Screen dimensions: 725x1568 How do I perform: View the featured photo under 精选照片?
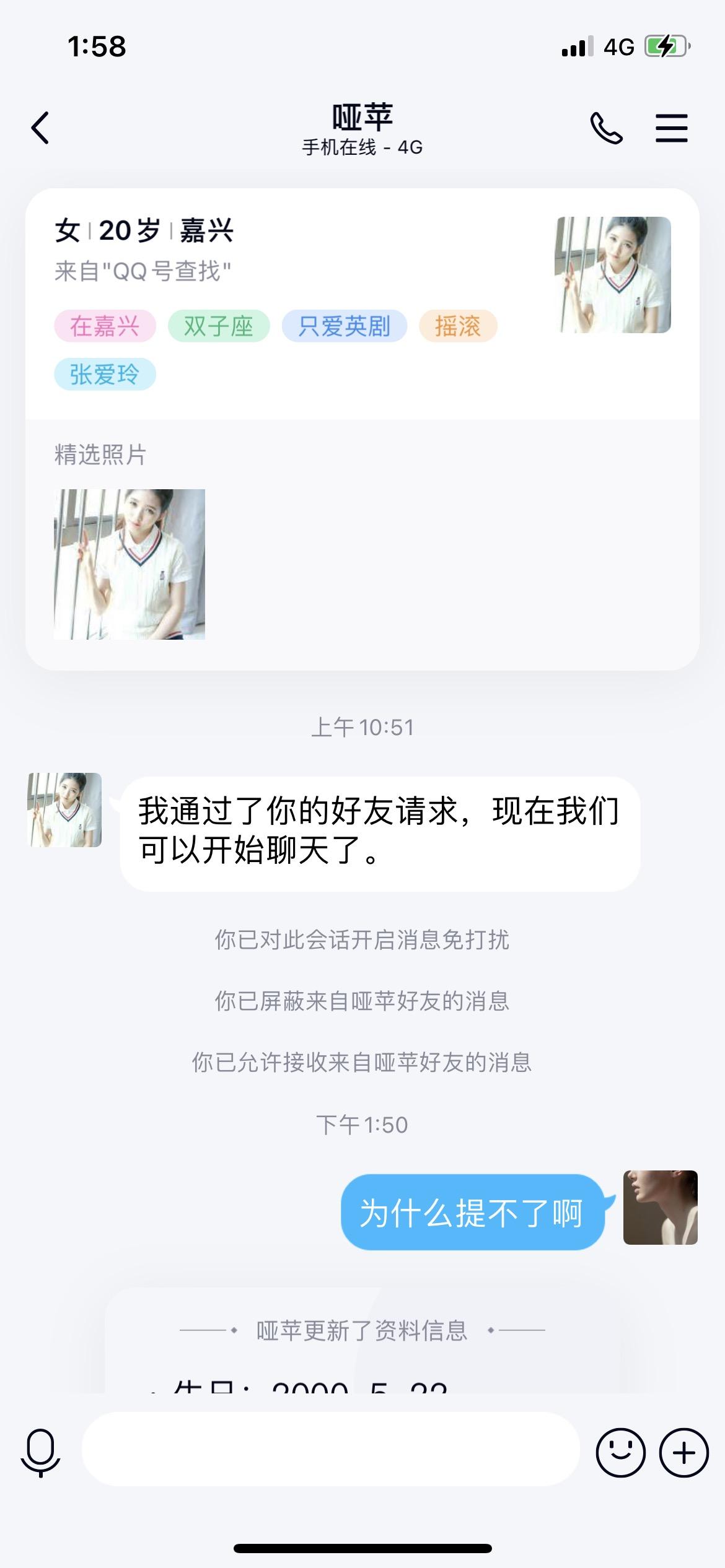click(x=130, y=564)
